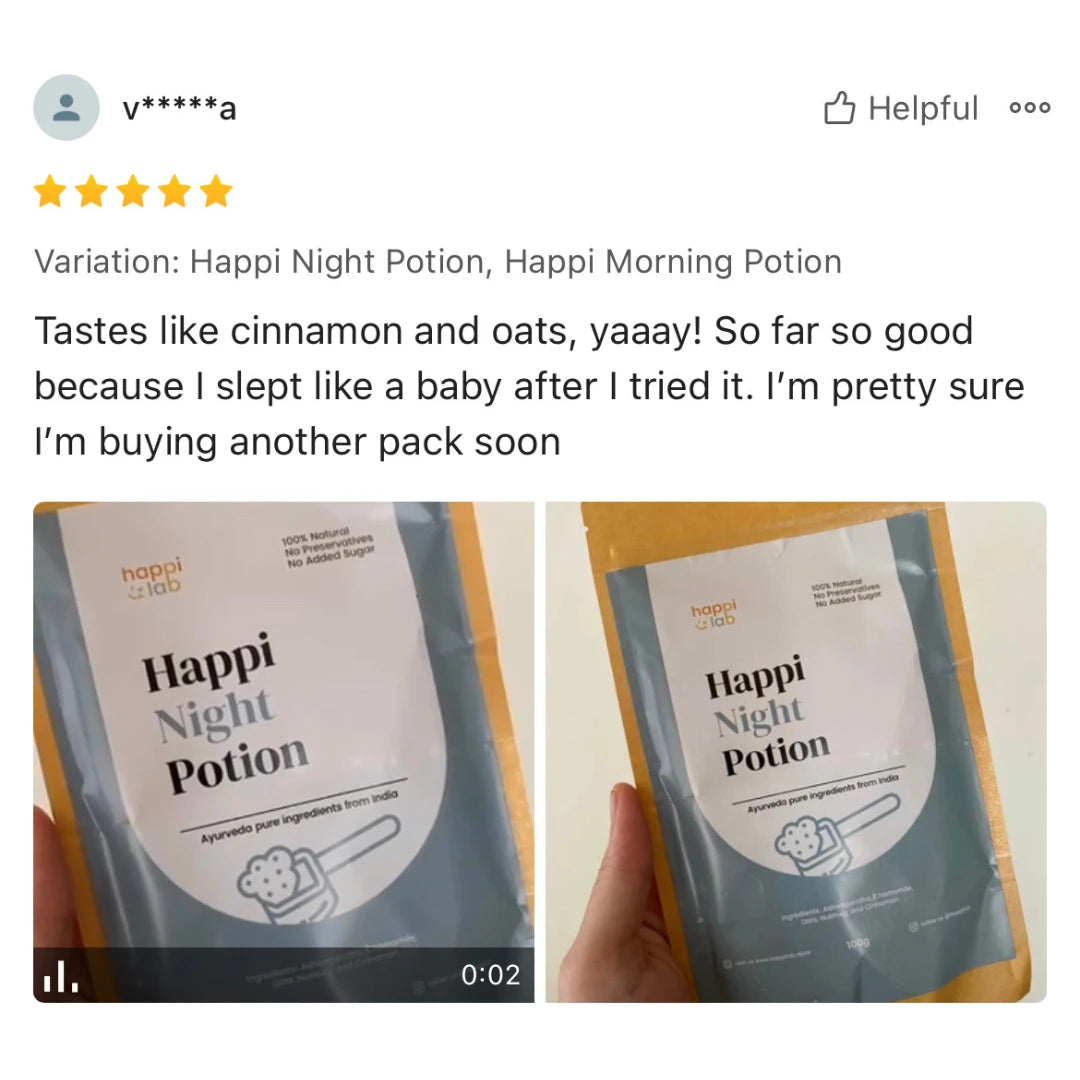
Task: Play the 0:02 review video
Action: pos(283,750)
